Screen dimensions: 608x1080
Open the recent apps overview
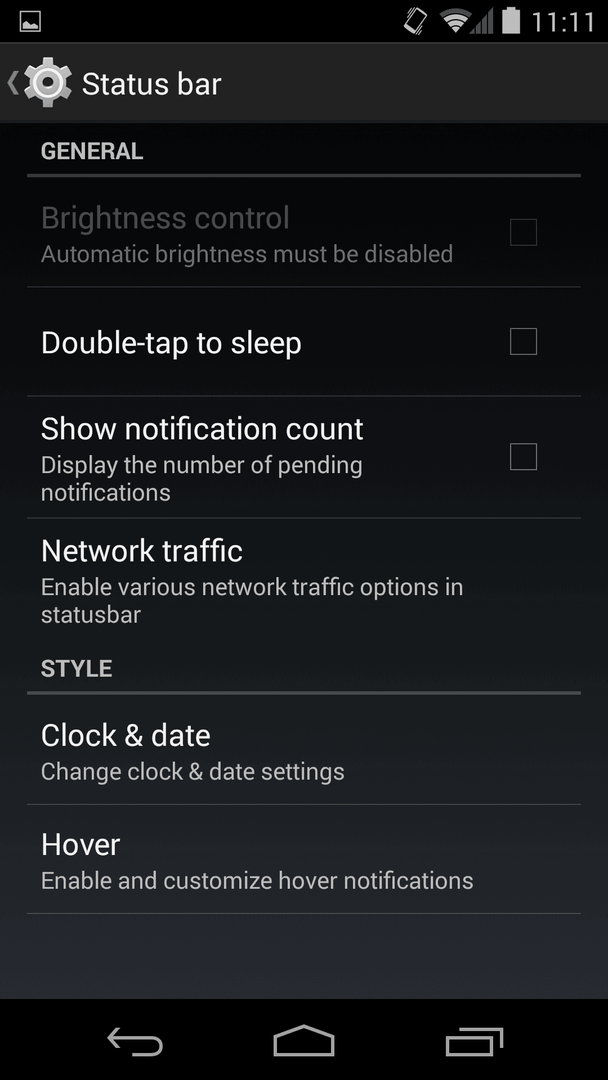point(474,1041)
